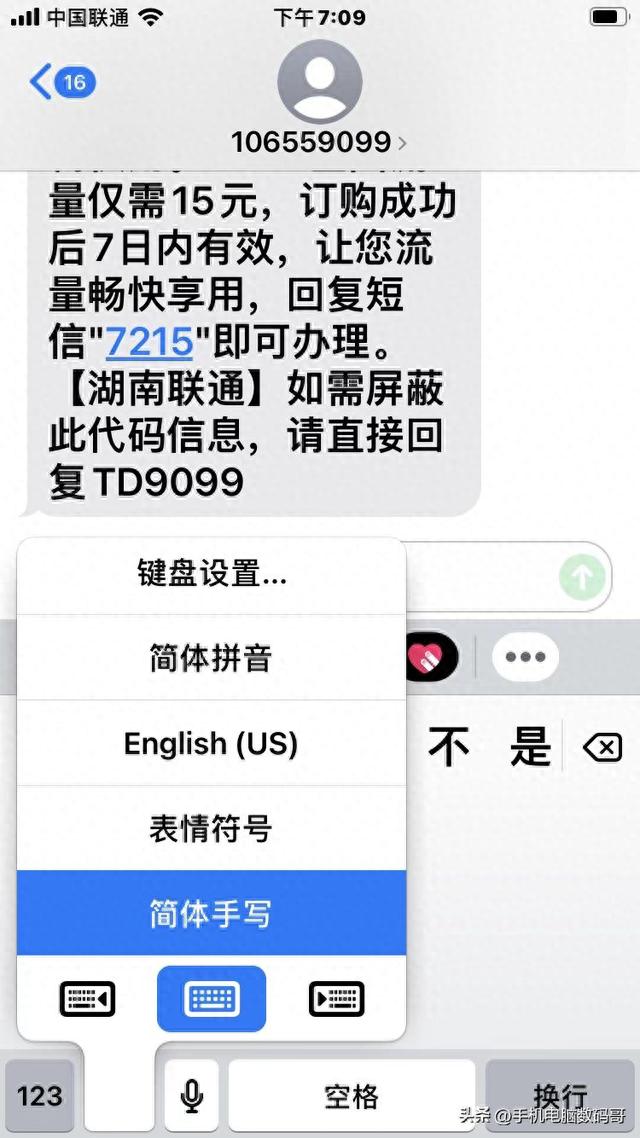Image resolution: width=640 pixels, height=1138 pixels.
Task: Select the 简体手写 handwriting keyboard
Action: (212, 913)
